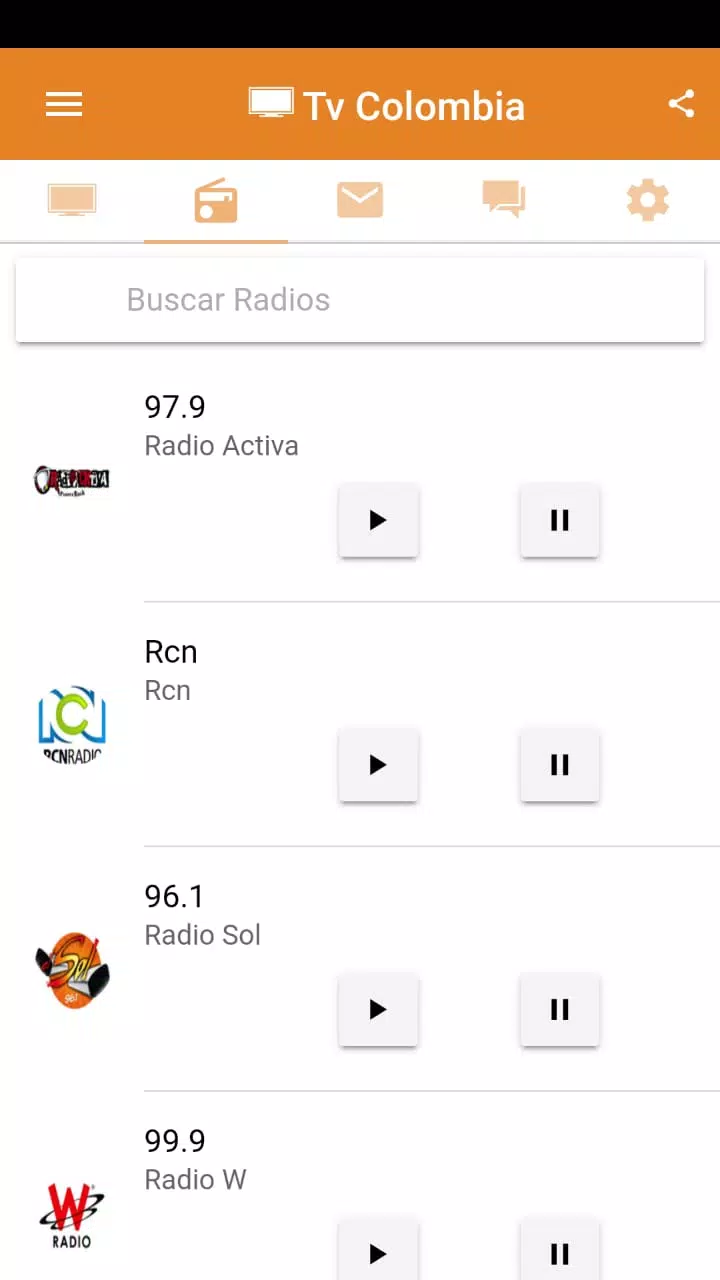Switch to the TV channels tab
The height and width of the screenshot is (1280, 720).
point(72,200)
